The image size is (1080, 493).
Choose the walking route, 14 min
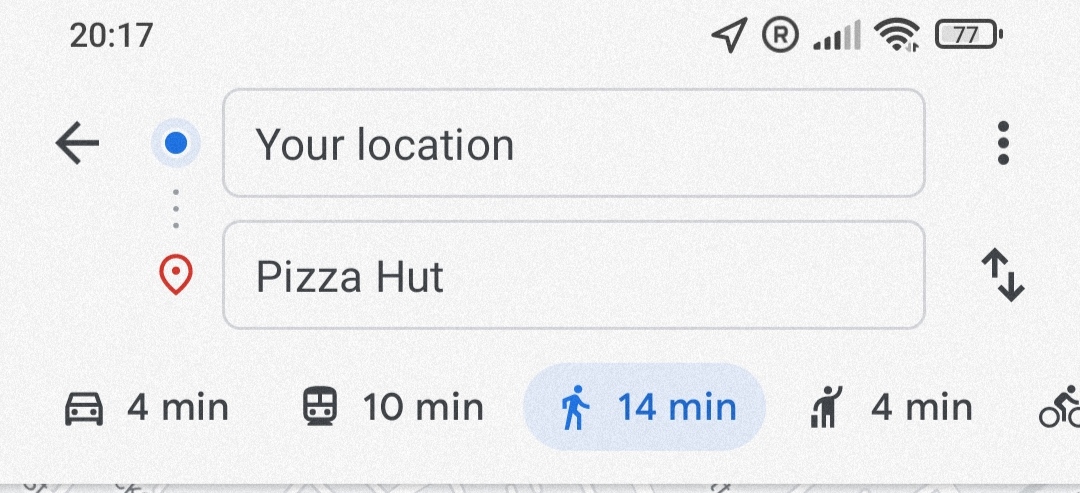pos(645,408)
